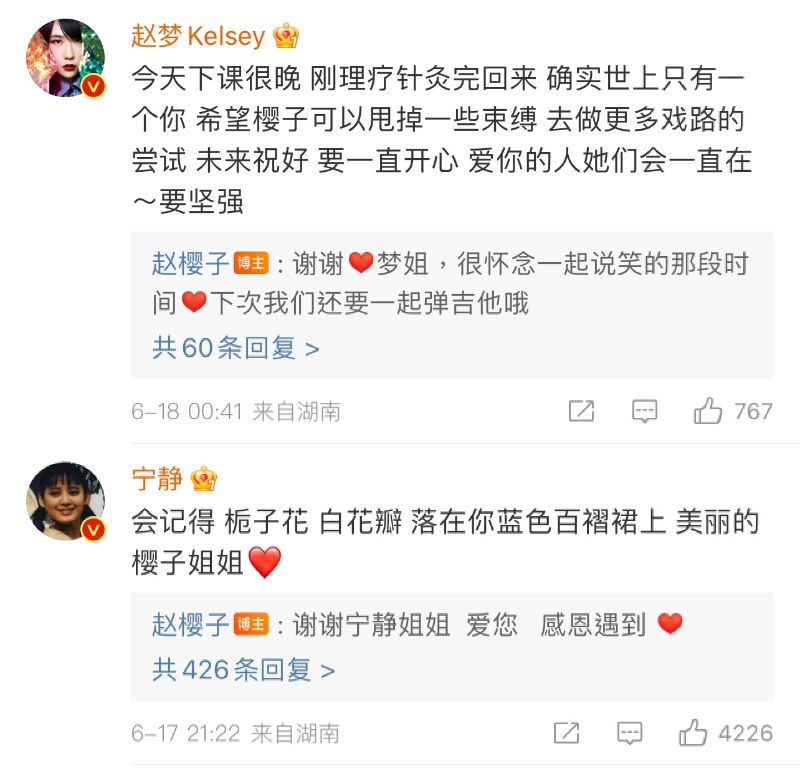Reply to 赵梦 Kelsey's comment
The width and height of the screenshot is (800, 769).
pos(645,411)
